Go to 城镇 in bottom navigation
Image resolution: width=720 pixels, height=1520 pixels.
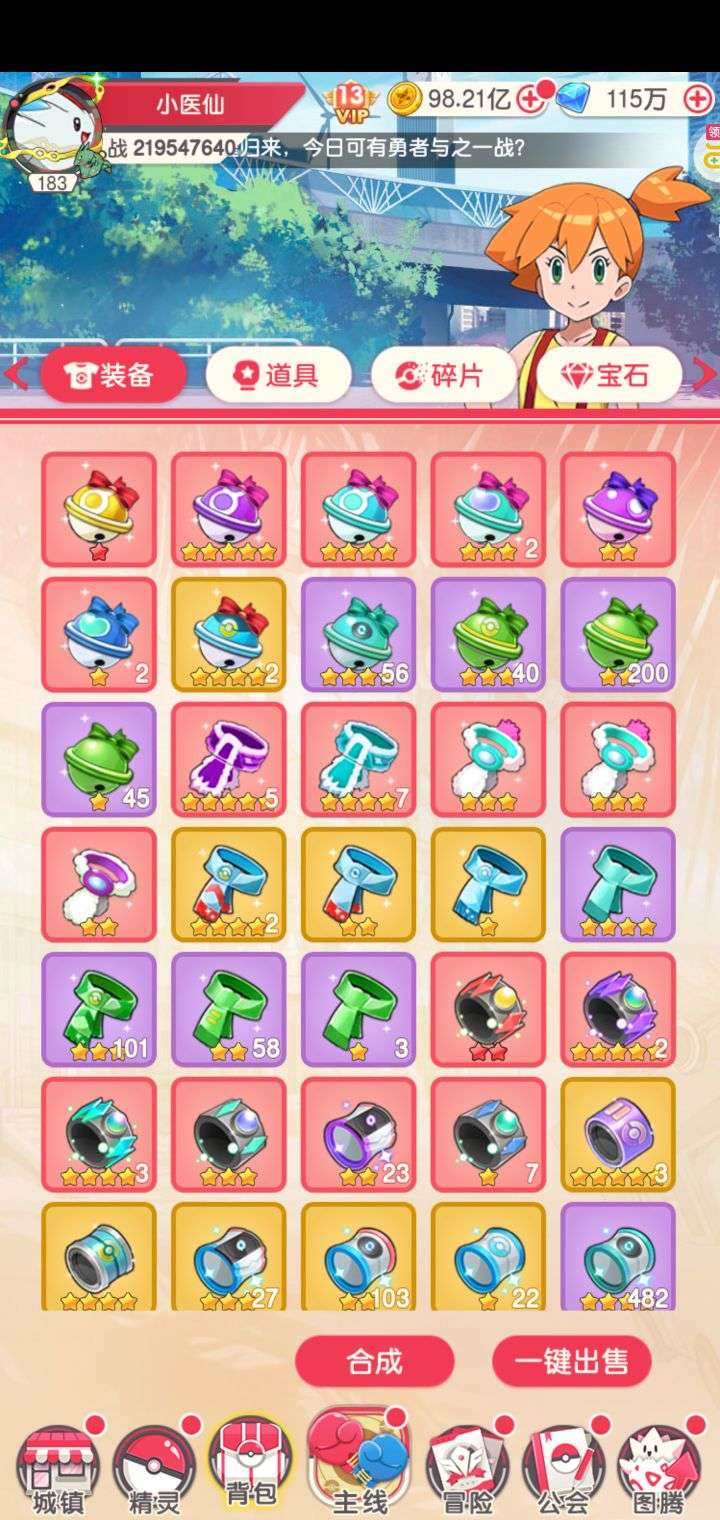pos(57,1468)
